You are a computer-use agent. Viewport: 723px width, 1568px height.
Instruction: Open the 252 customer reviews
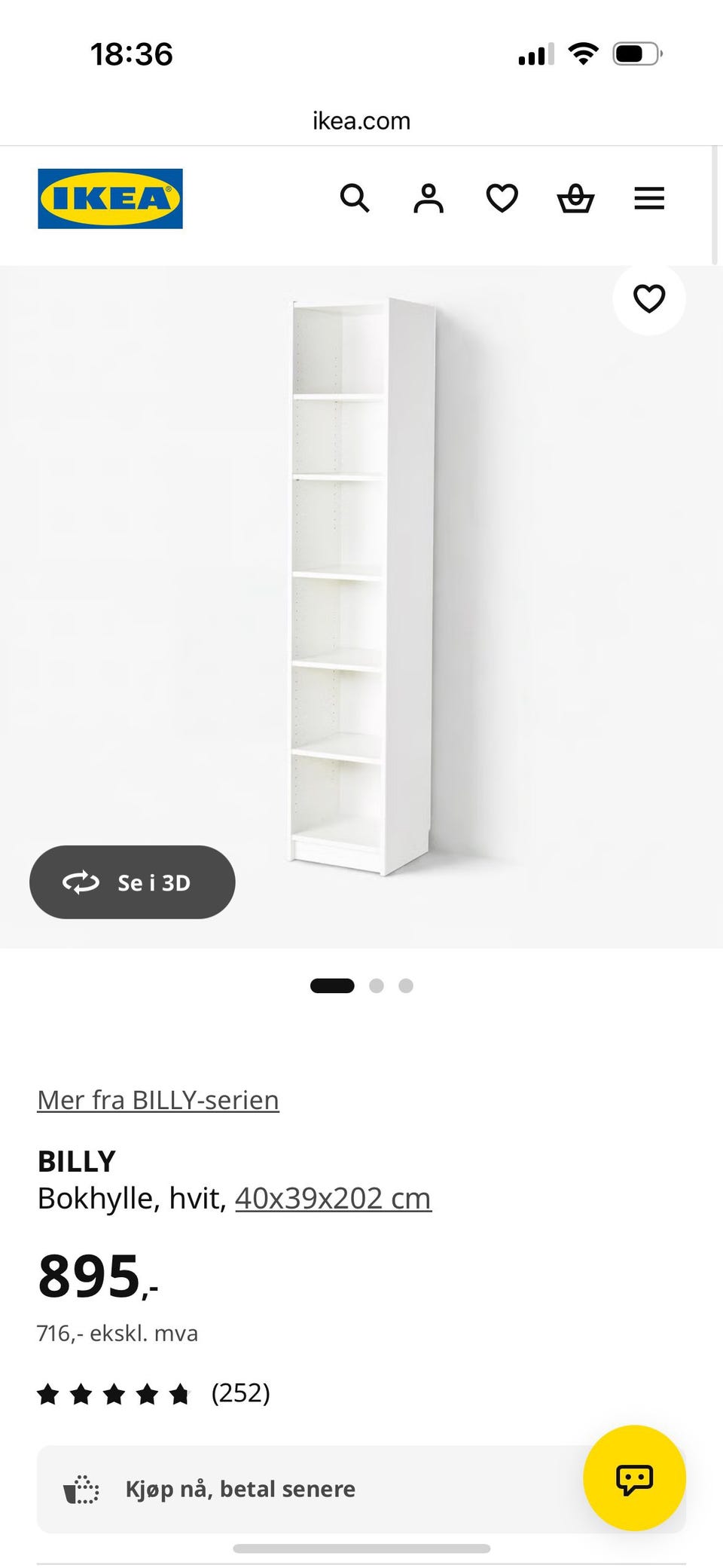tap(154, 1393)
